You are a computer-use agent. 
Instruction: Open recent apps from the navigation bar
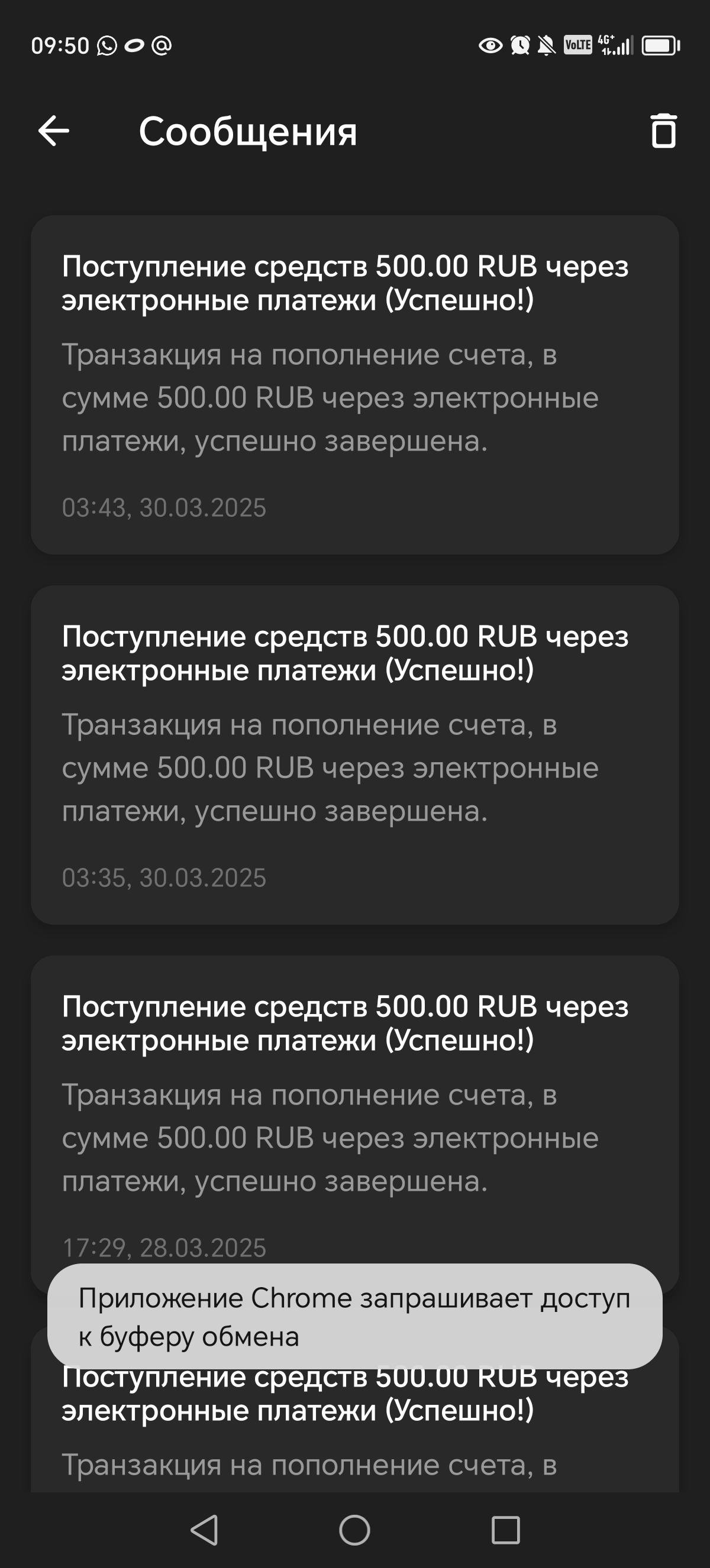505,1530
